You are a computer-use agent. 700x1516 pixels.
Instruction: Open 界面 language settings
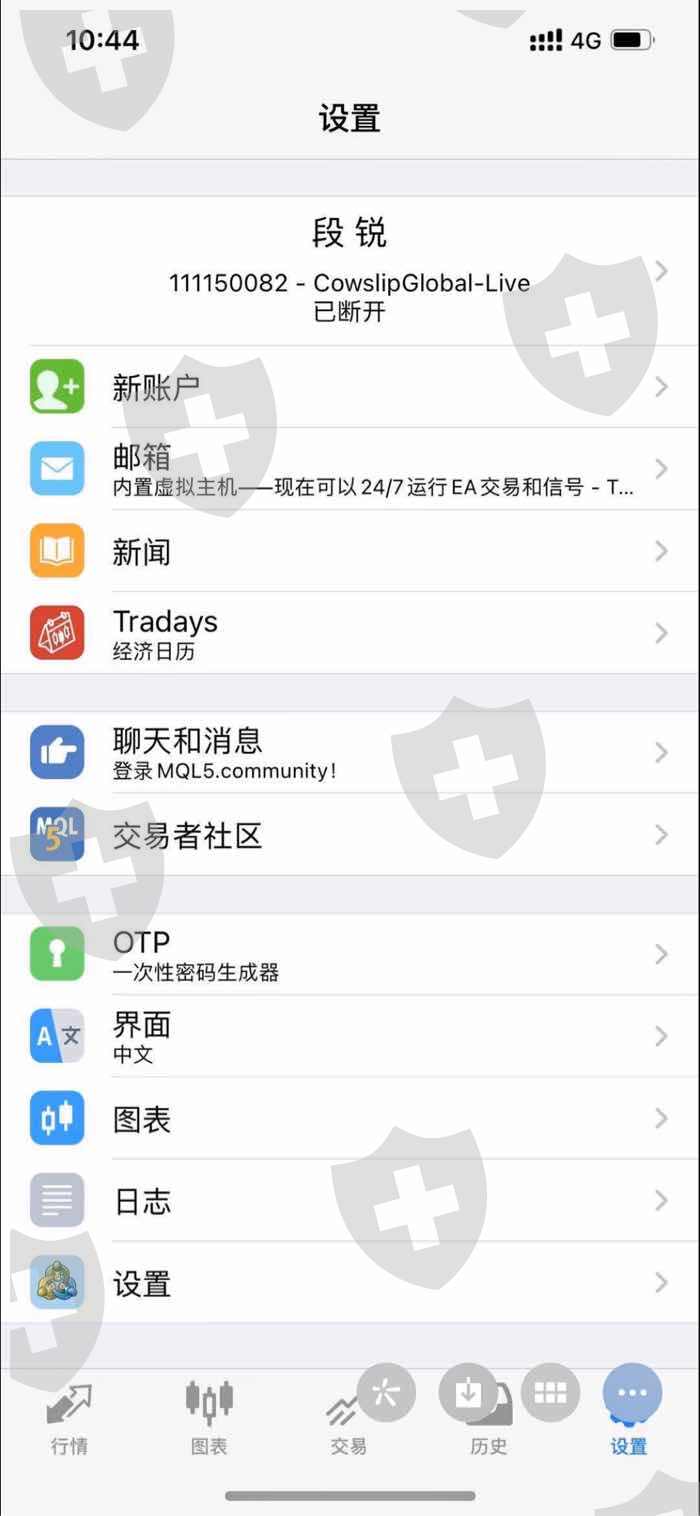click(x=350, y=1037)
